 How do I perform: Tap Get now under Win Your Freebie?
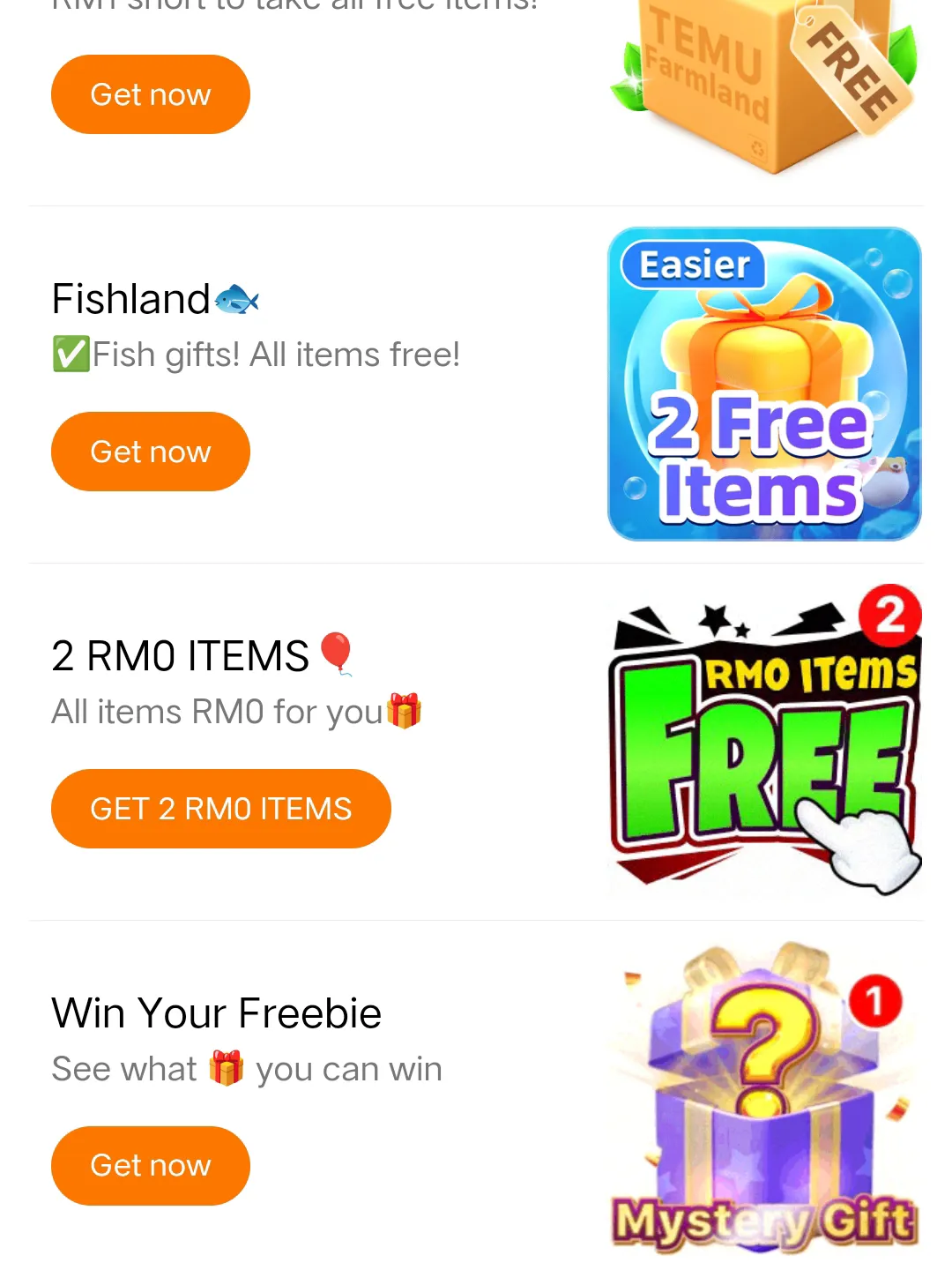(x=151, y=1165)
